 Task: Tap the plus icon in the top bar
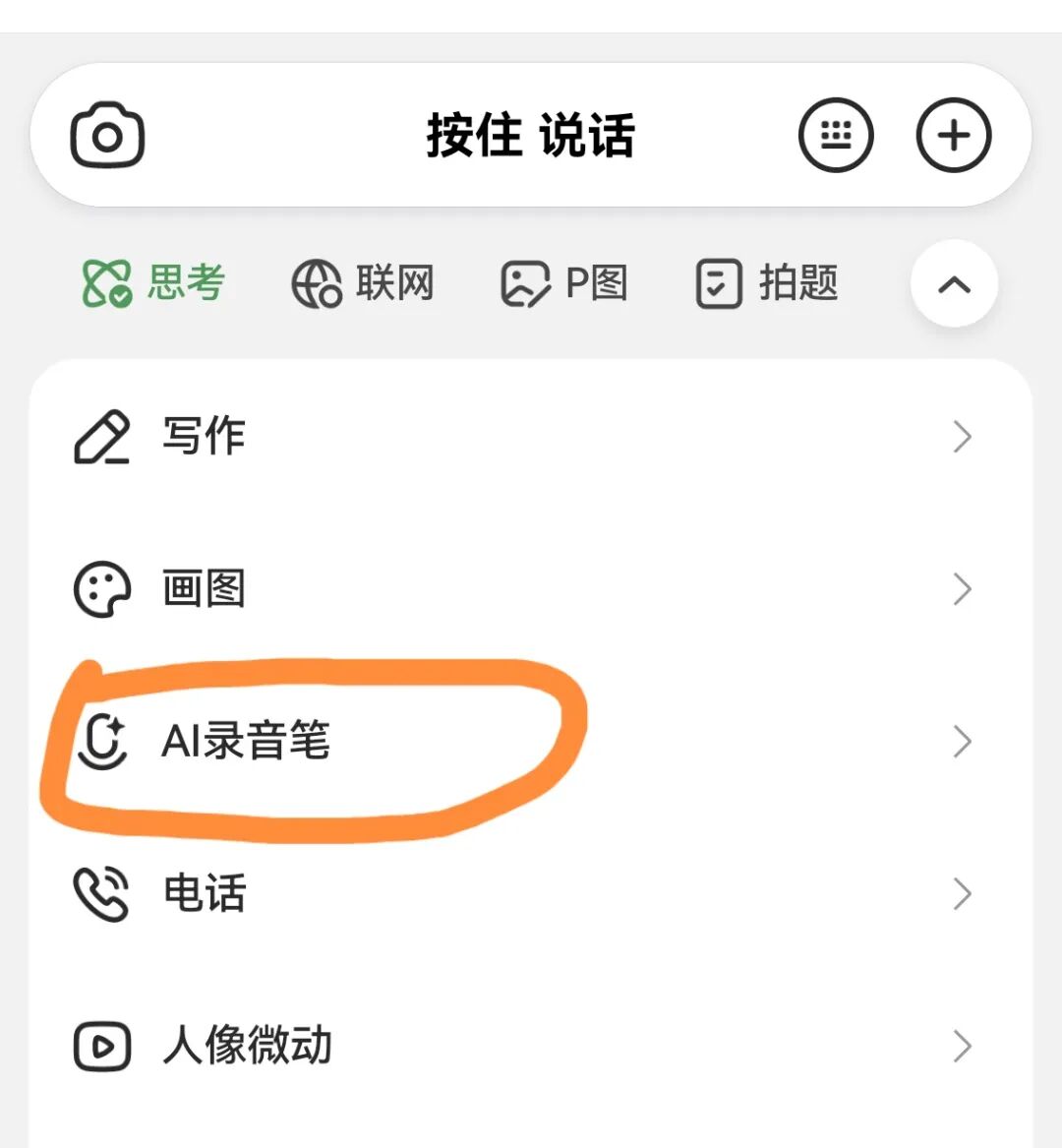point(952,136)
